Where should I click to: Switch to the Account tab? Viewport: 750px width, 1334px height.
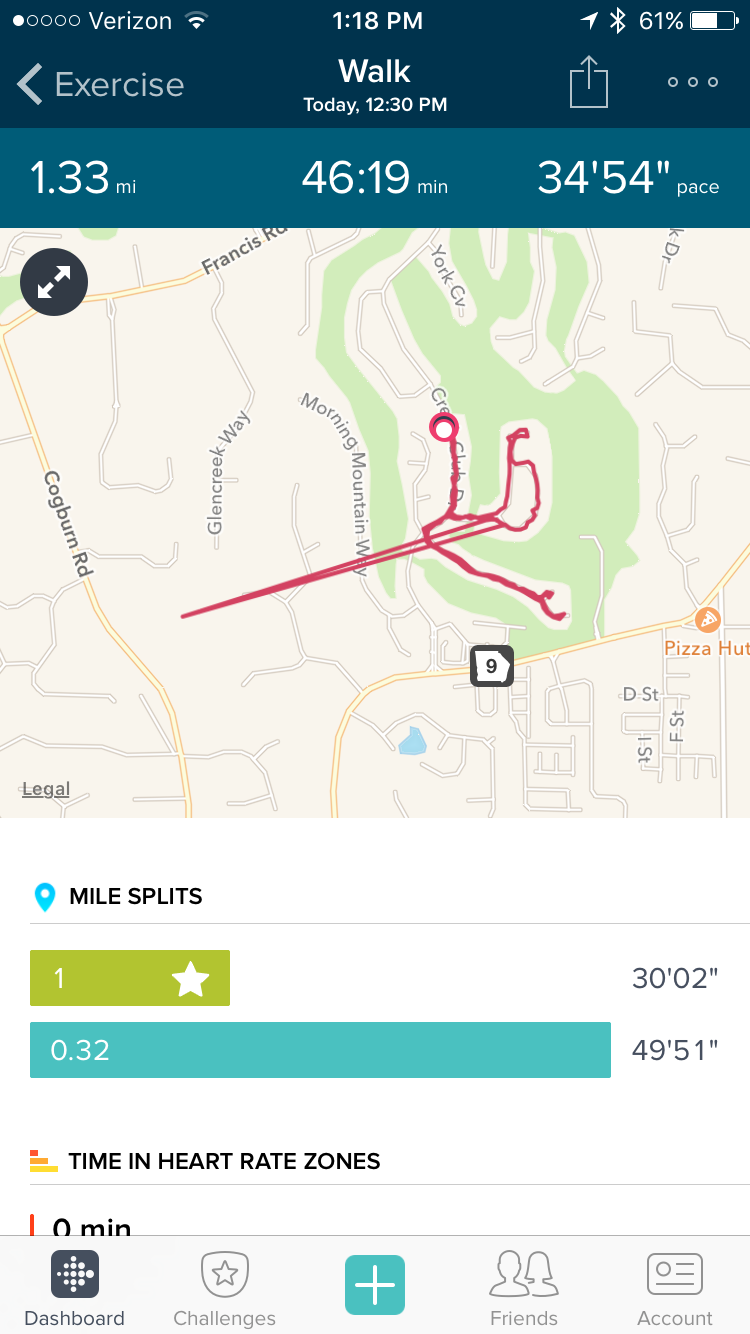click(675, 1288)
